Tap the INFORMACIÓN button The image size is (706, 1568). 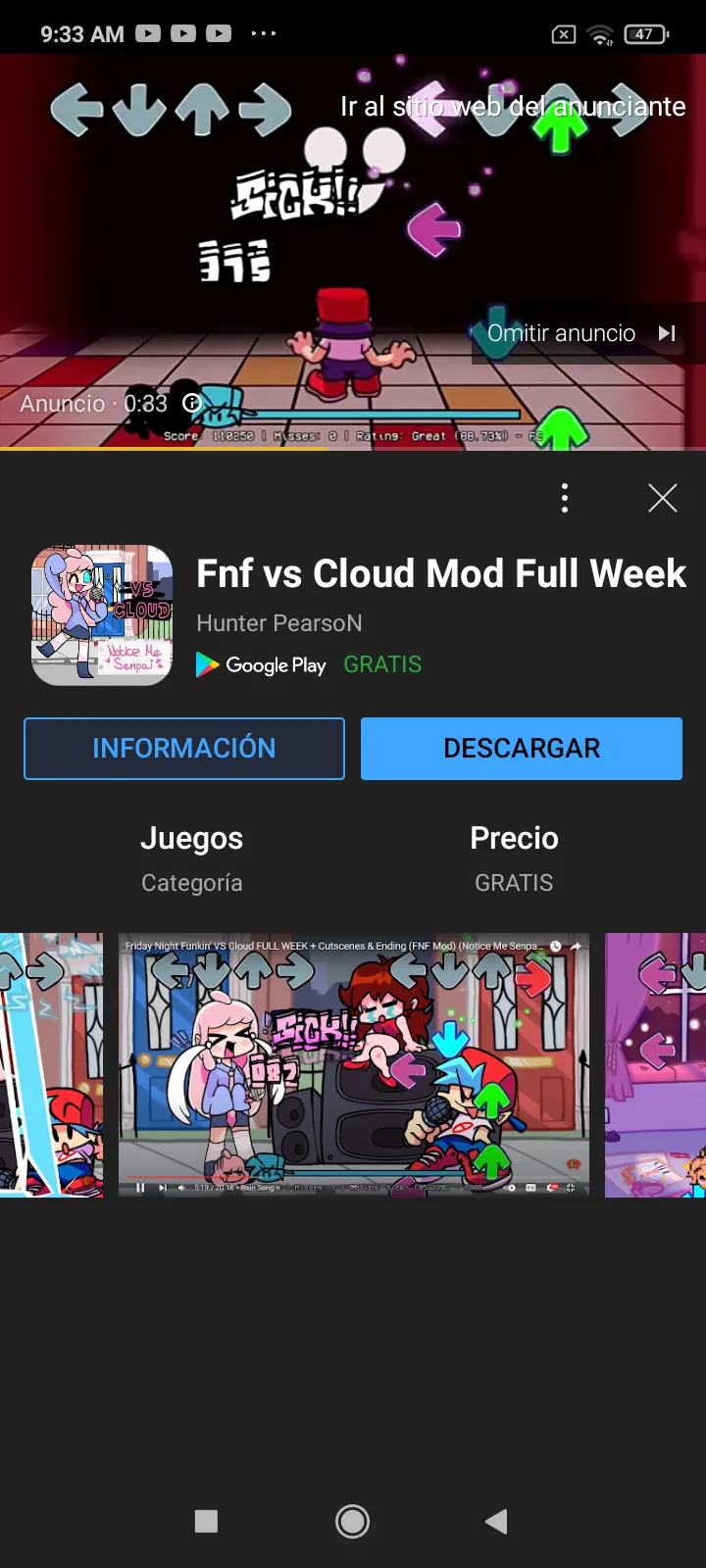(x=184, y=749)
